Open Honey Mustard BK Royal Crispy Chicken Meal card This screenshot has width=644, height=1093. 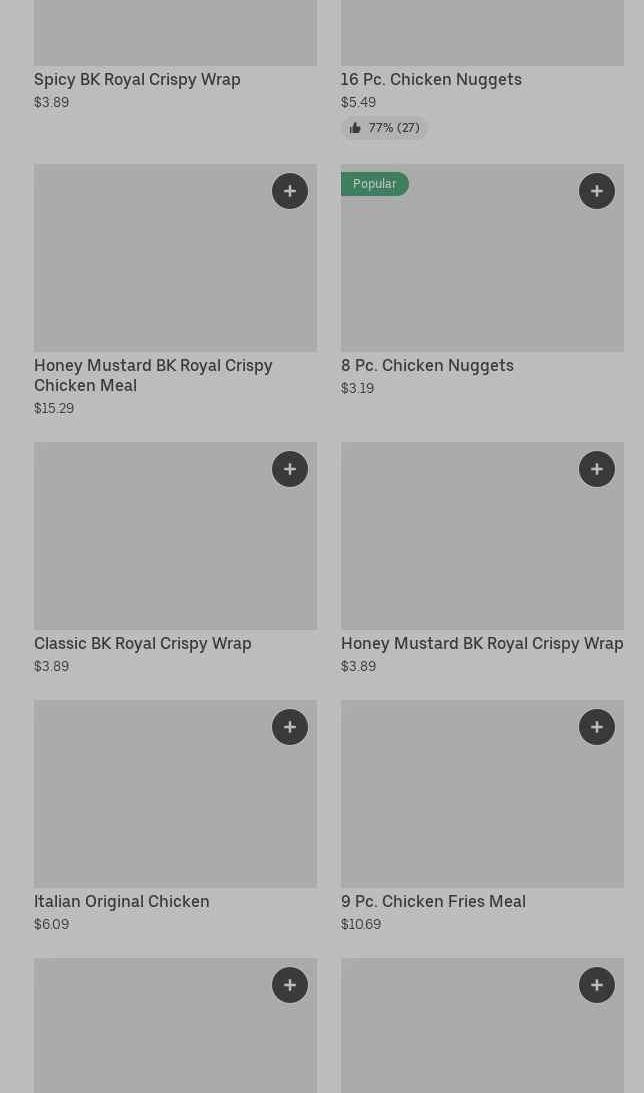[175, 291]
